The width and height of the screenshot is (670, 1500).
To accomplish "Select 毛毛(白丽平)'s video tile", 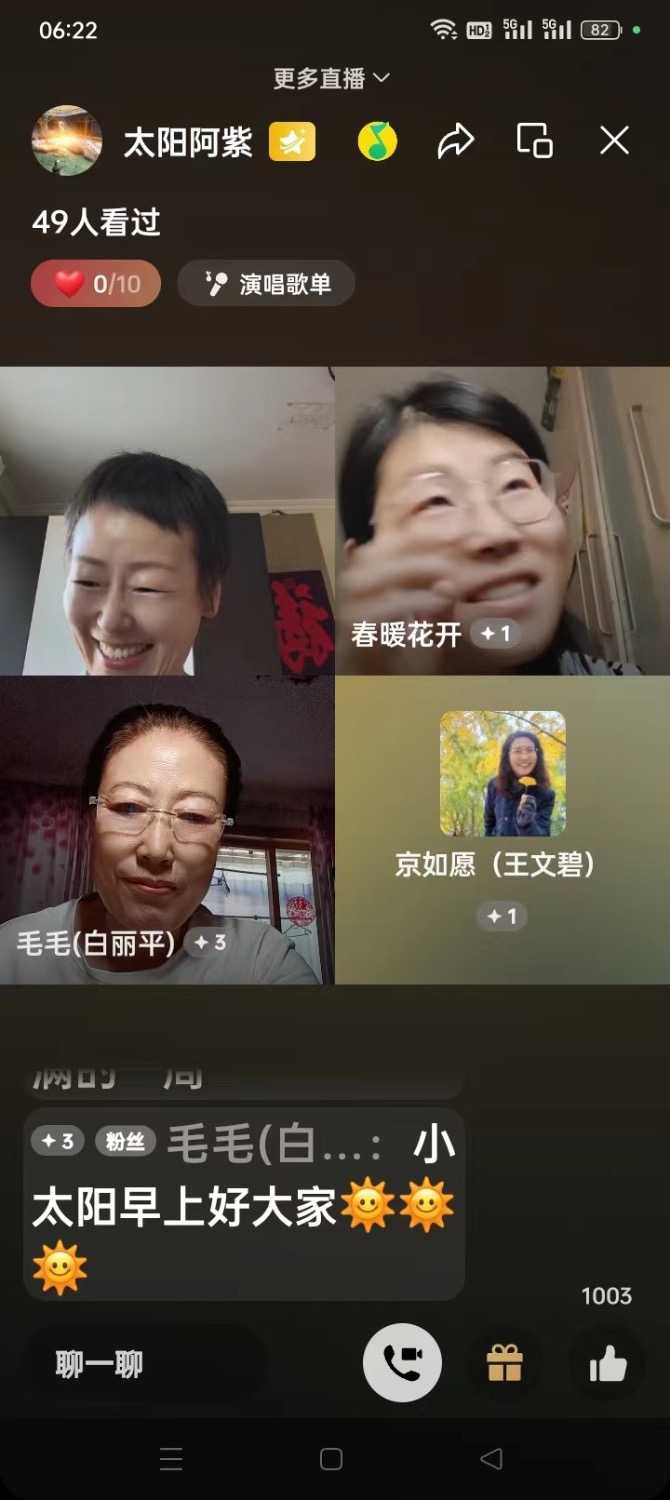I will tap(167, 830).
